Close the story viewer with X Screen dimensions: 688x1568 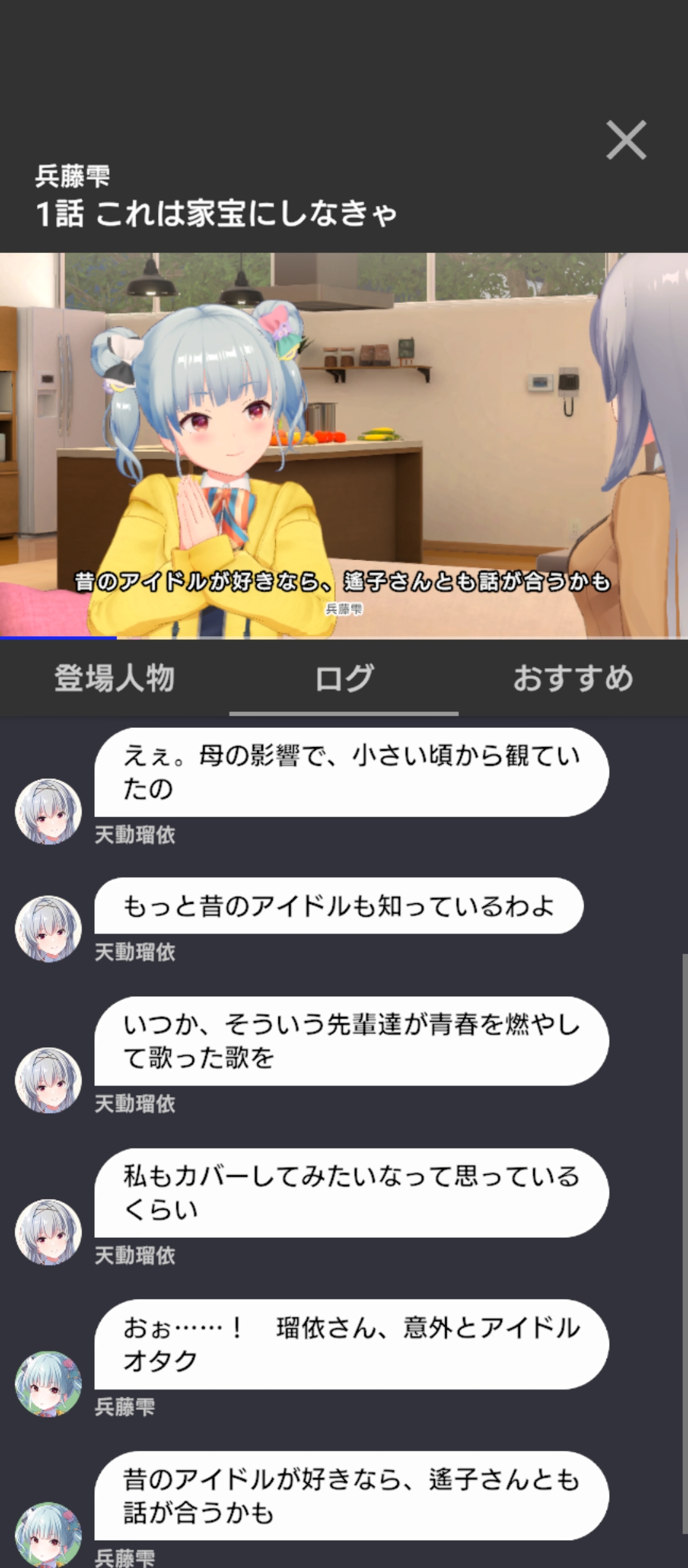(626, 140)
